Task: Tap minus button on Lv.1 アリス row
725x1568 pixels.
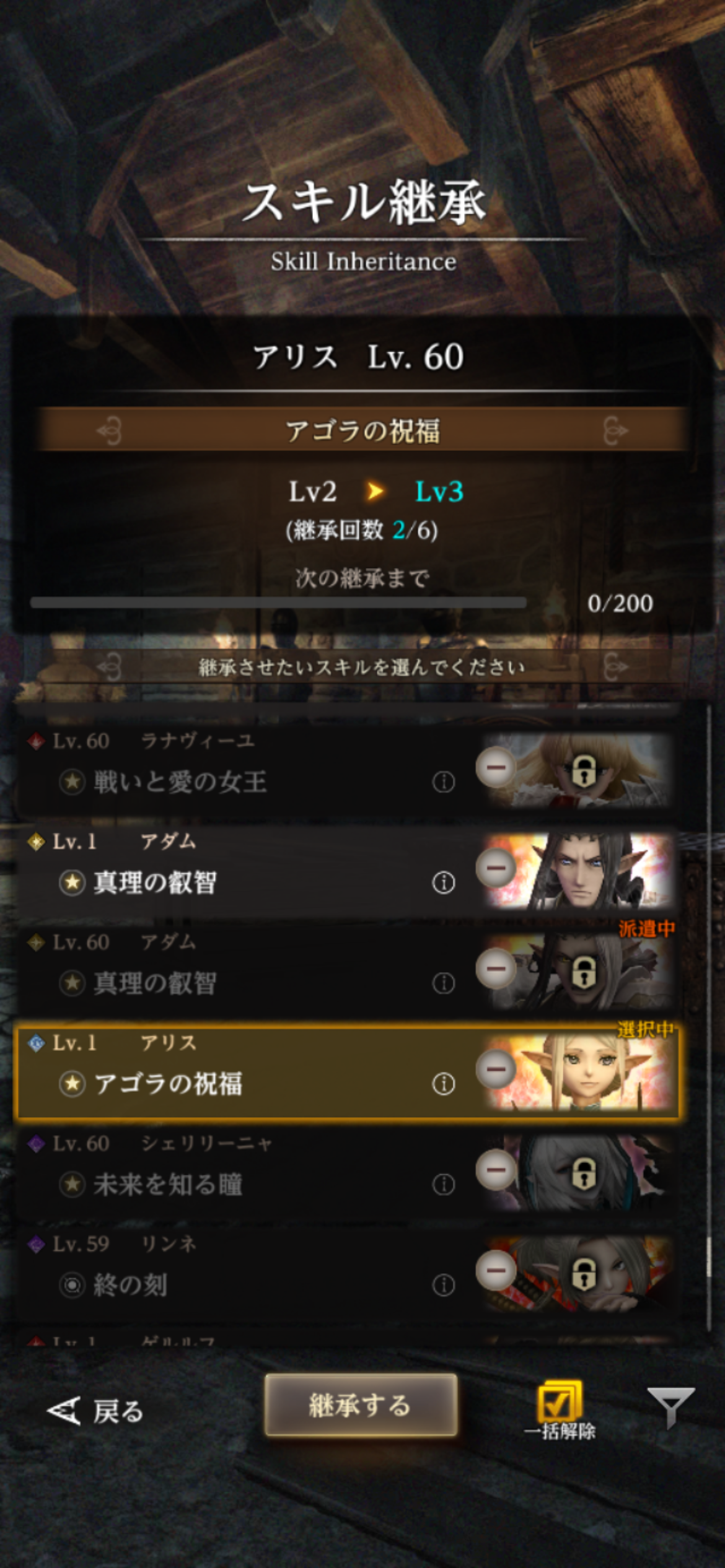Action: pos(496,1069)
